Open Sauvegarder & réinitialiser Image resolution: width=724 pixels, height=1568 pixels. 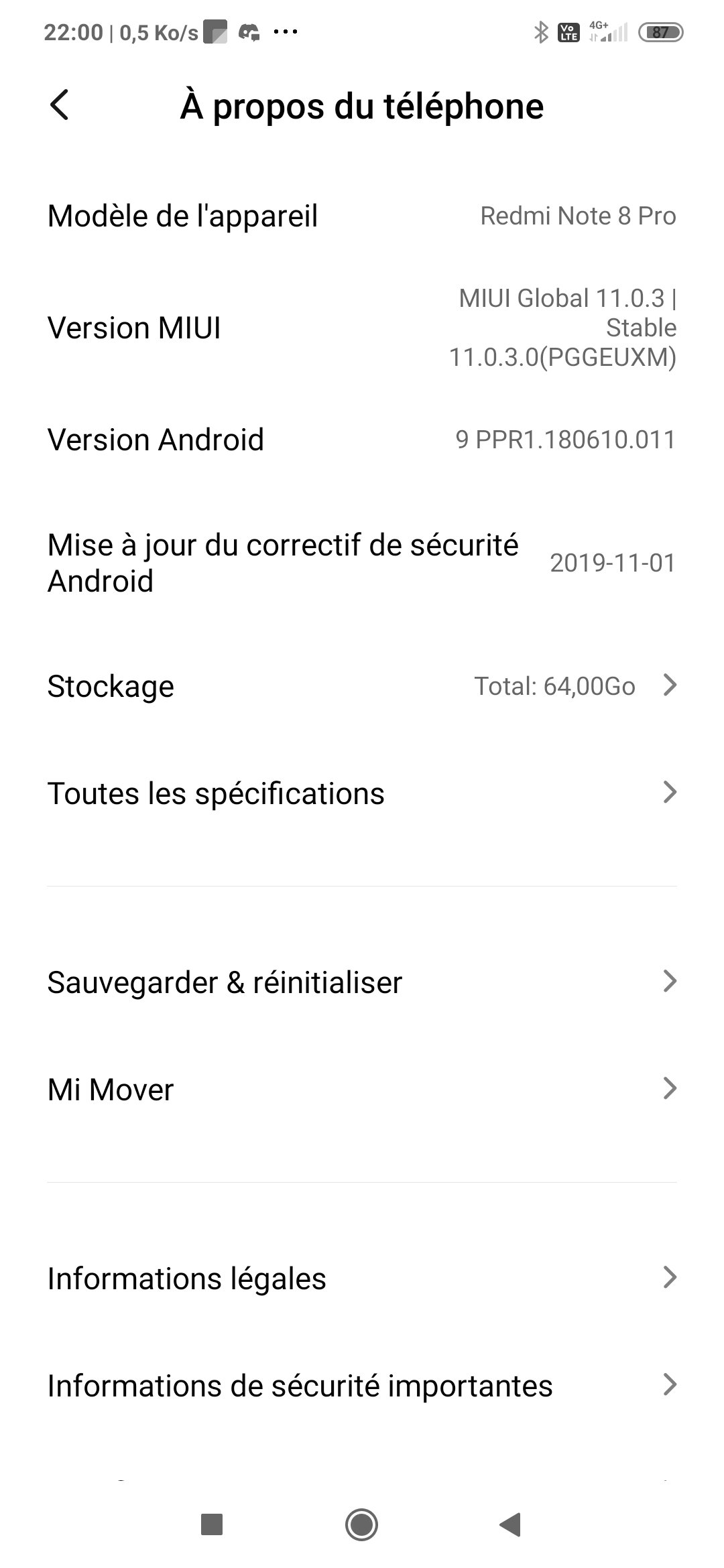(x=362, y=982)
